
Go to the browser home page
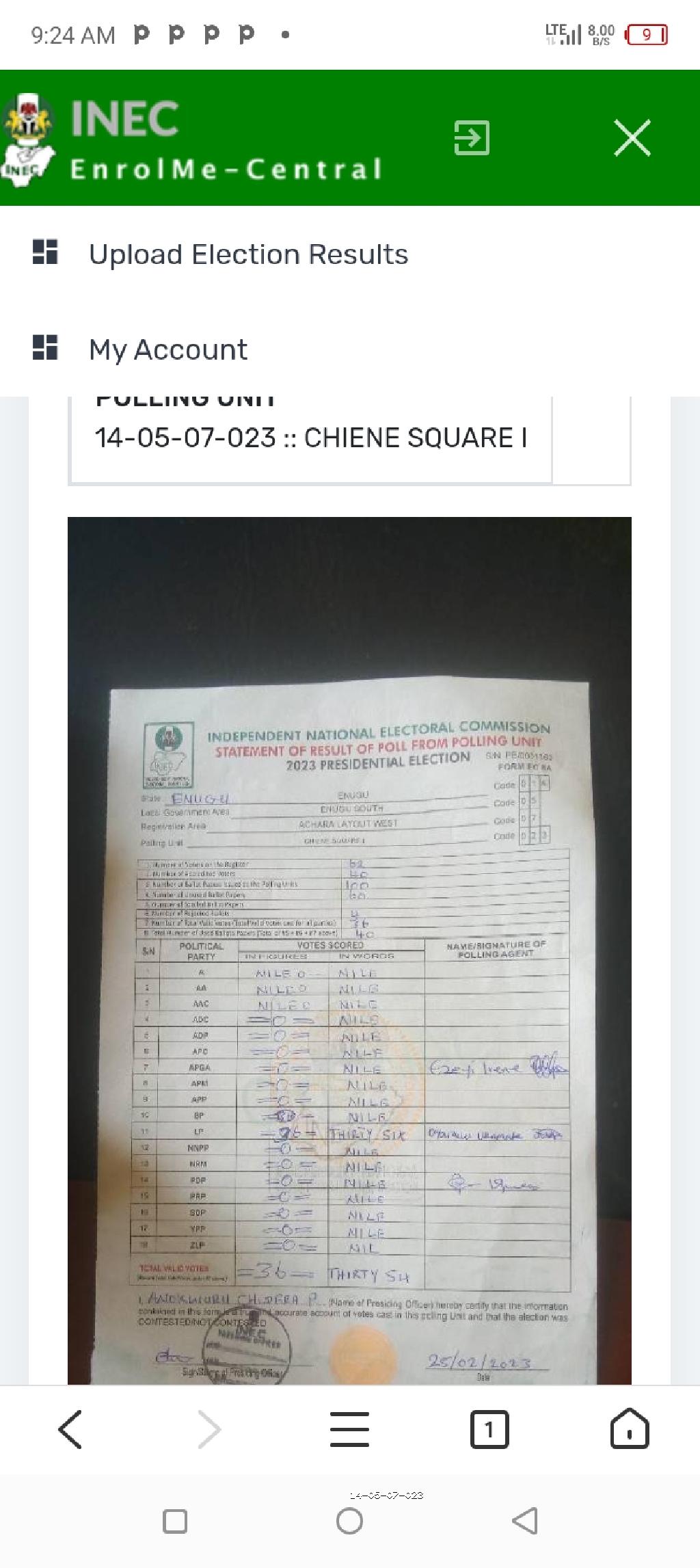pos(630,1429)
